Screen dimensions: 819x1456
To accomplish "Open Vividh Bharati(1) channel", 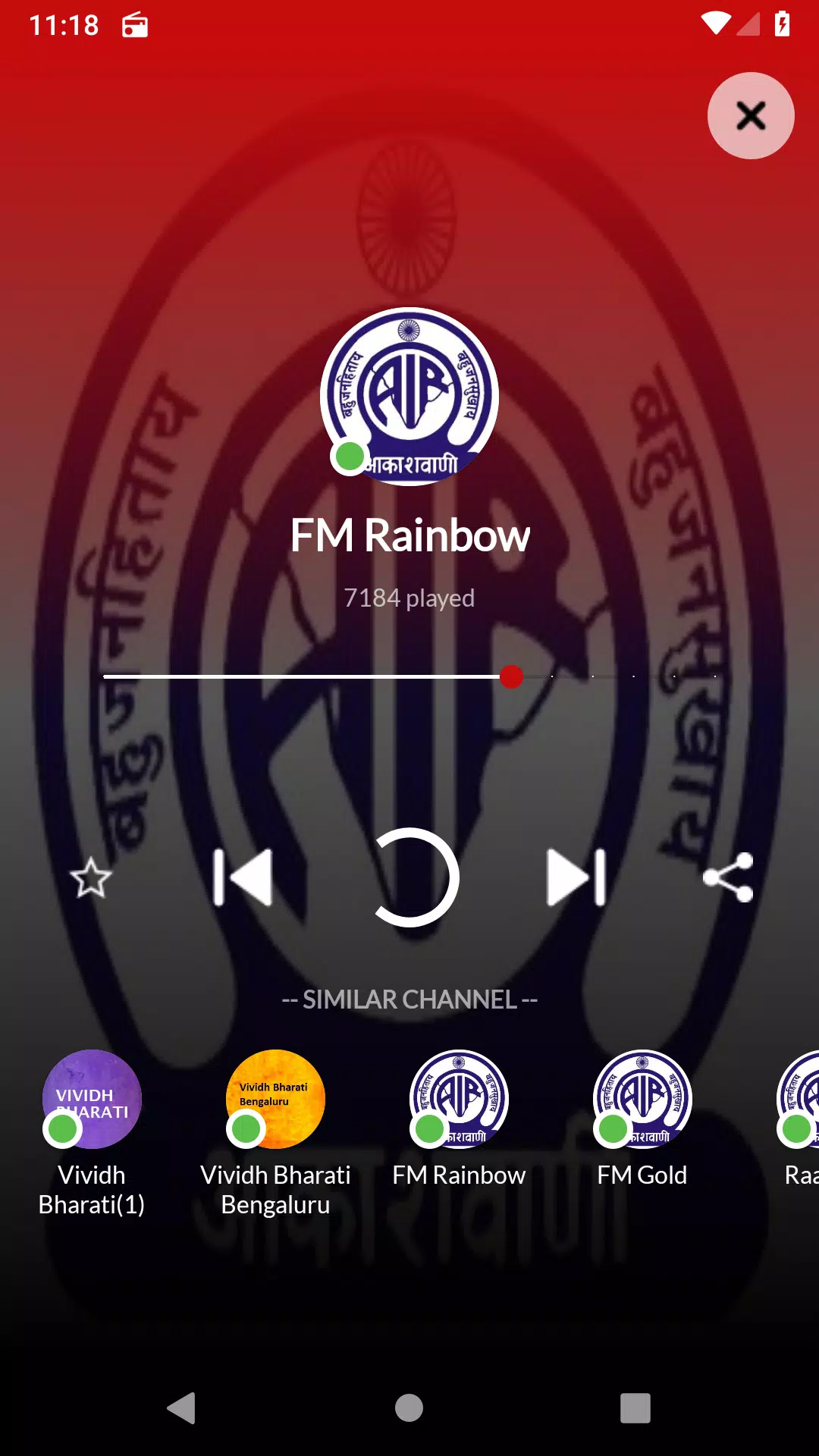I will [x=92, y=1133].
